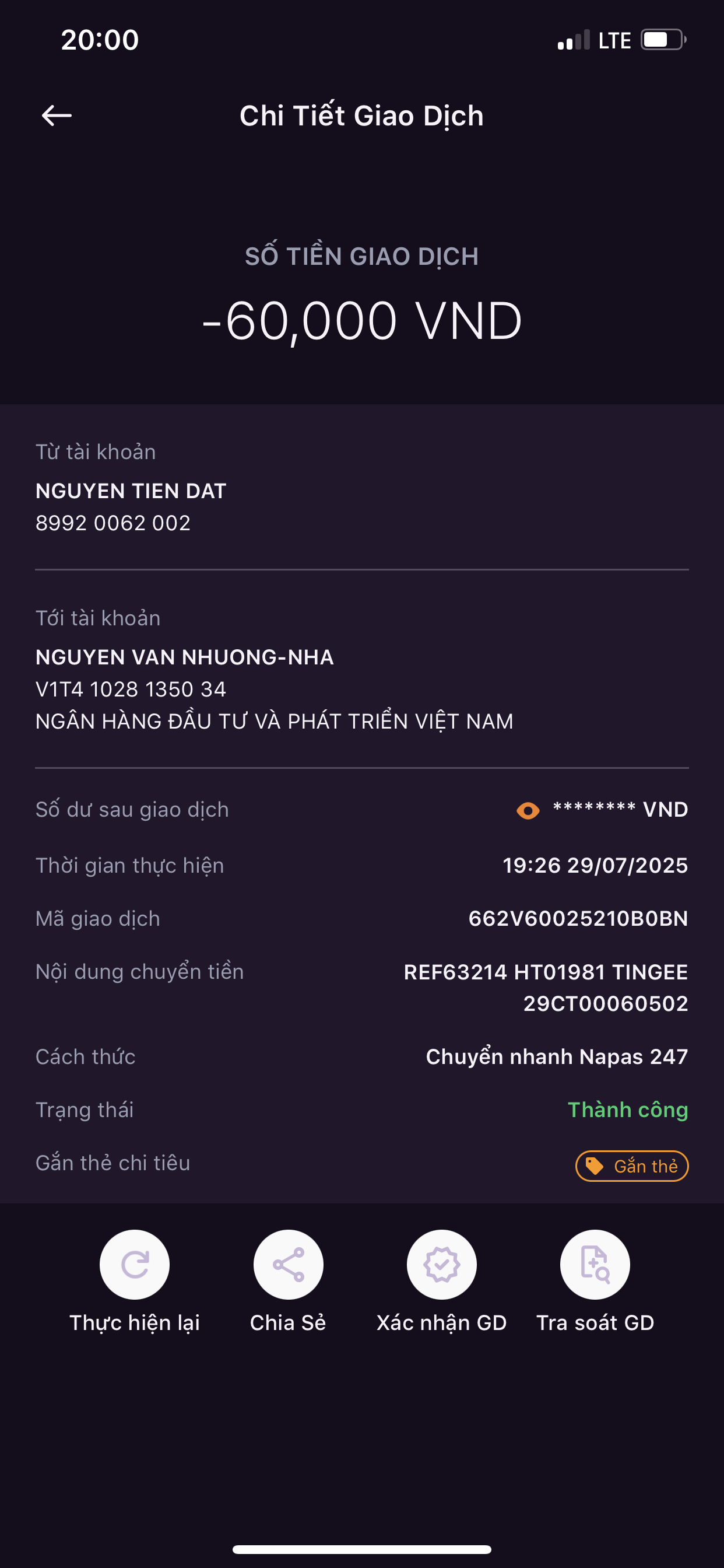Share this transaction via Chia Sẻ

pos(288,1264)
